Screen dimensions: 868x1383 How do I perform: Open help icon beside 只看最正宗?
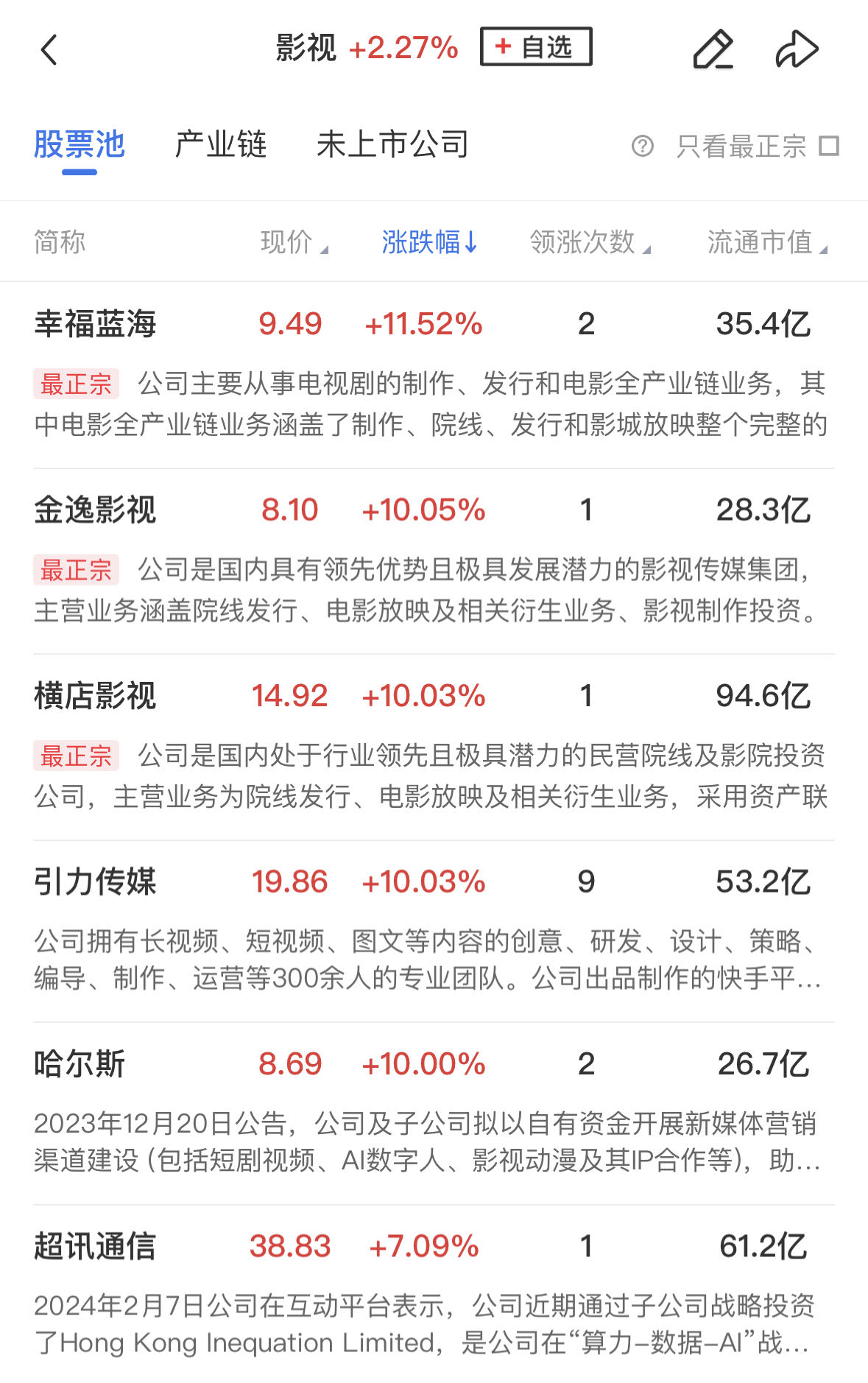point(642,146)
